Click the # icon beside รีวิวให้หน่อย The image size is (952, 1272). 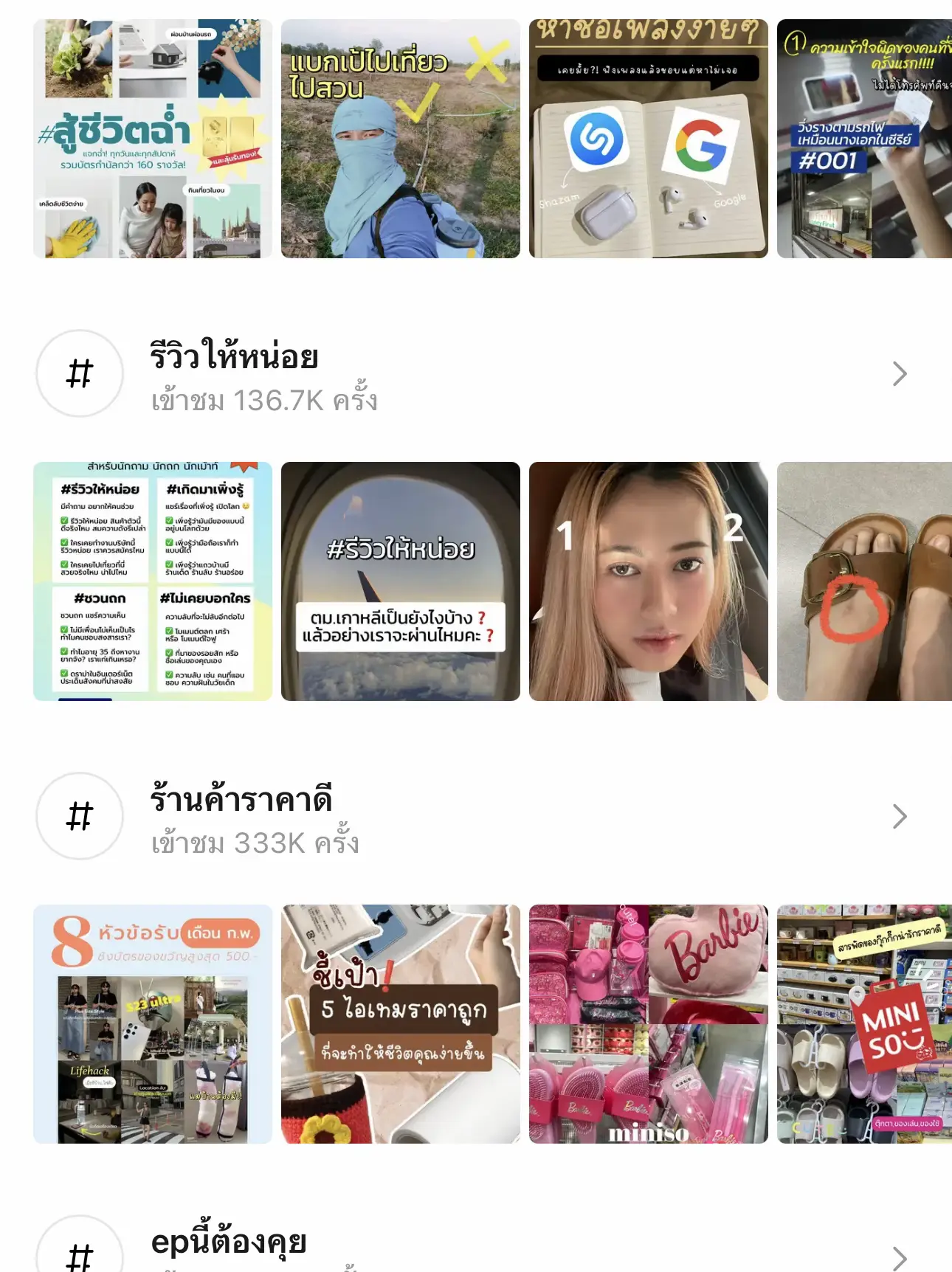pos(79,373)
